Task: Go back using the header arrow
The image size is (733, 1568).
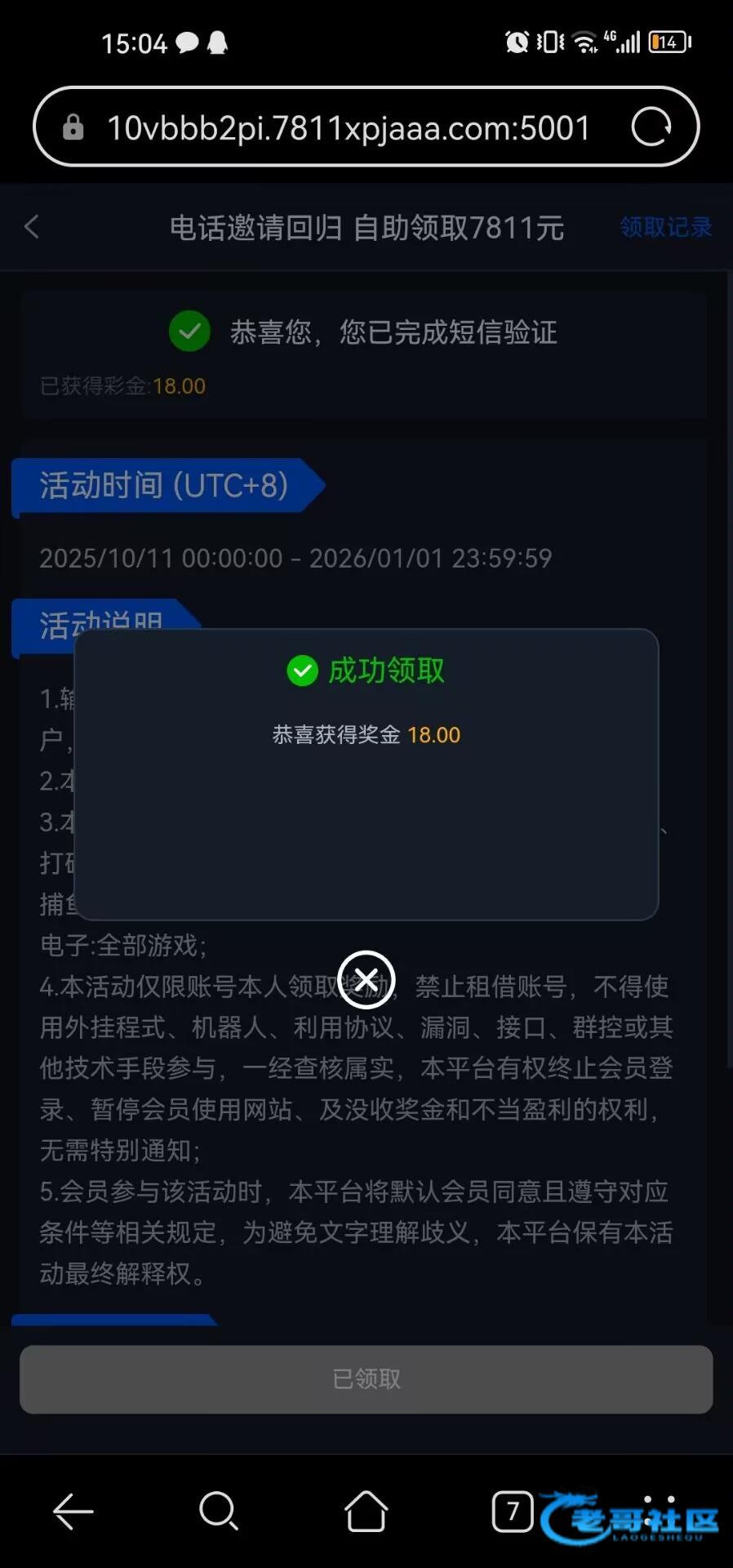Action: click(33, 227)
